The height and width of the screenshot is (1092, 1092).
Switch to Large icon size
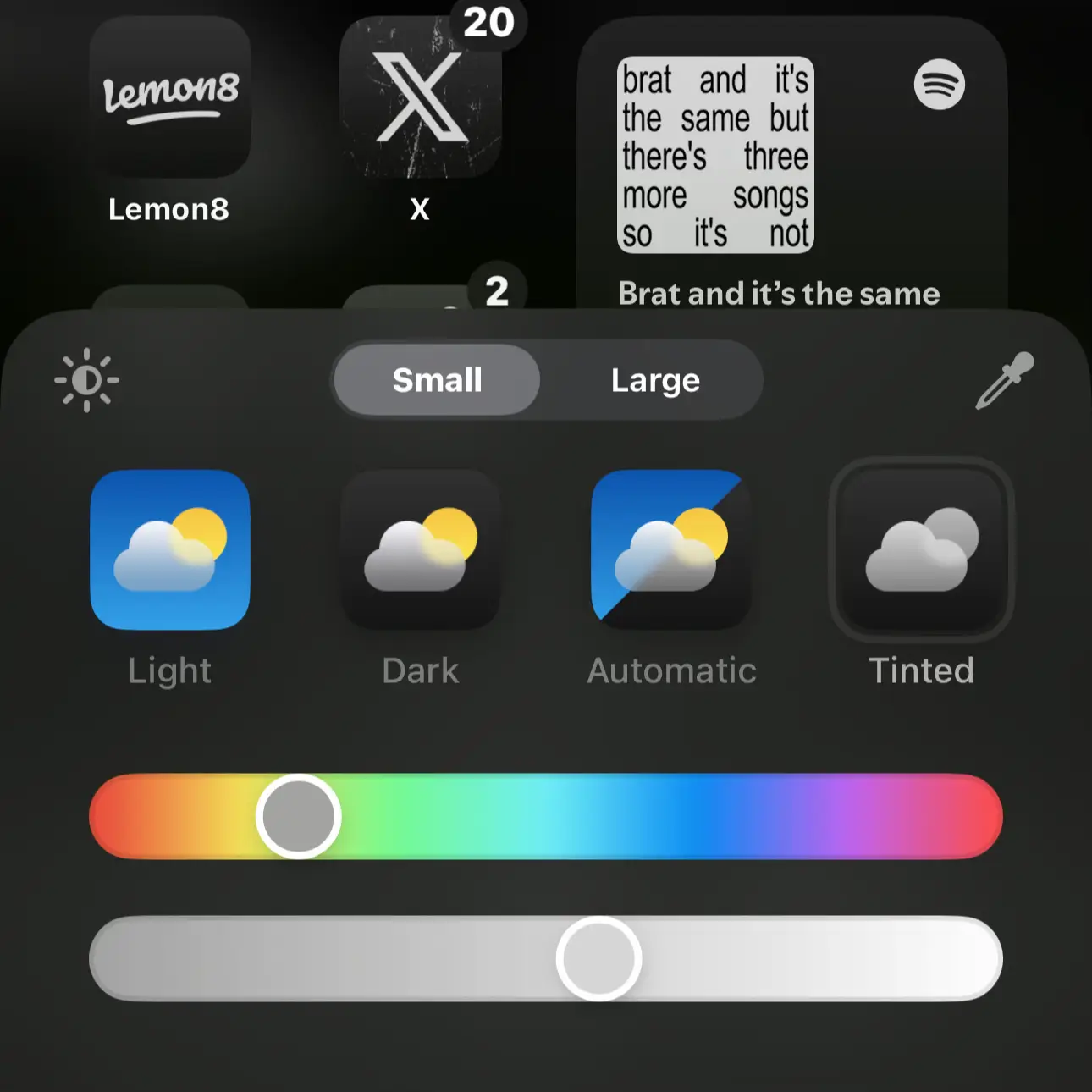[655, 380]
